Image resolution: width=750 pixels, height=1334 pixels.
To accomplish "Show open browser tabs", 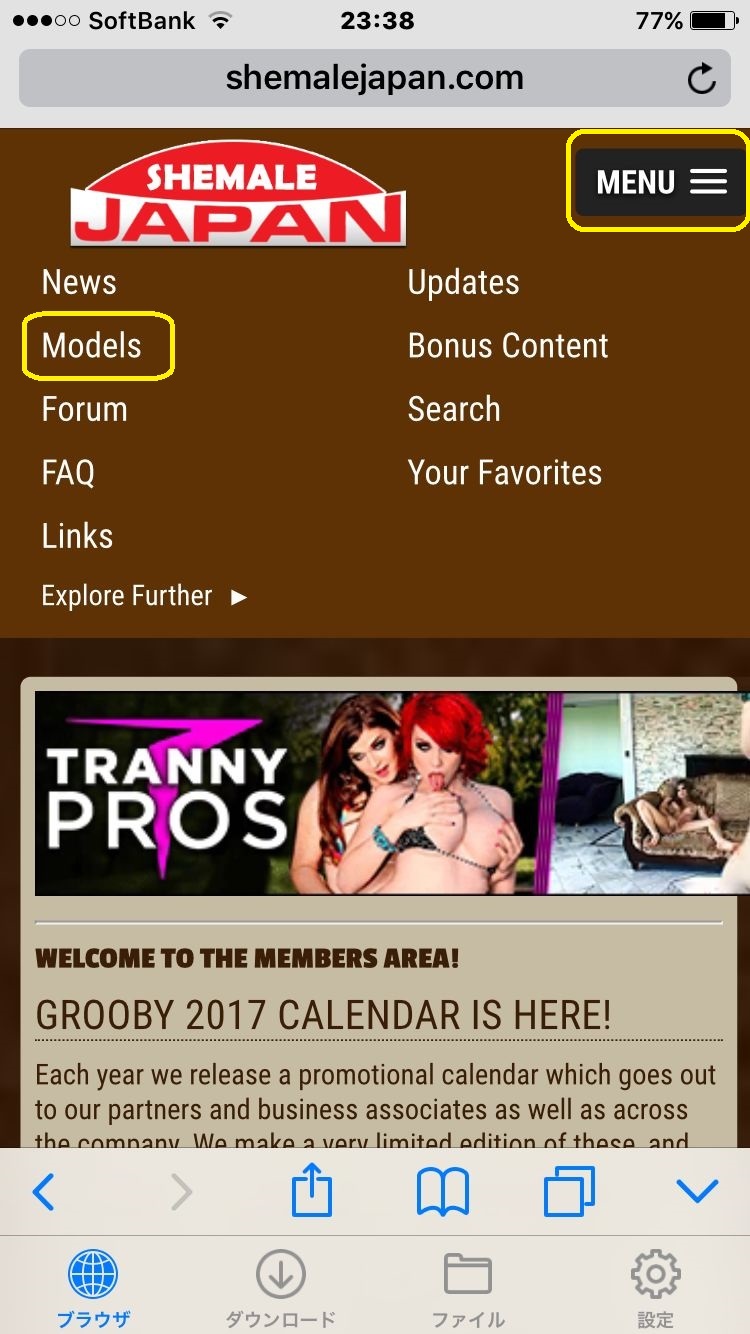I will 569,1192.
